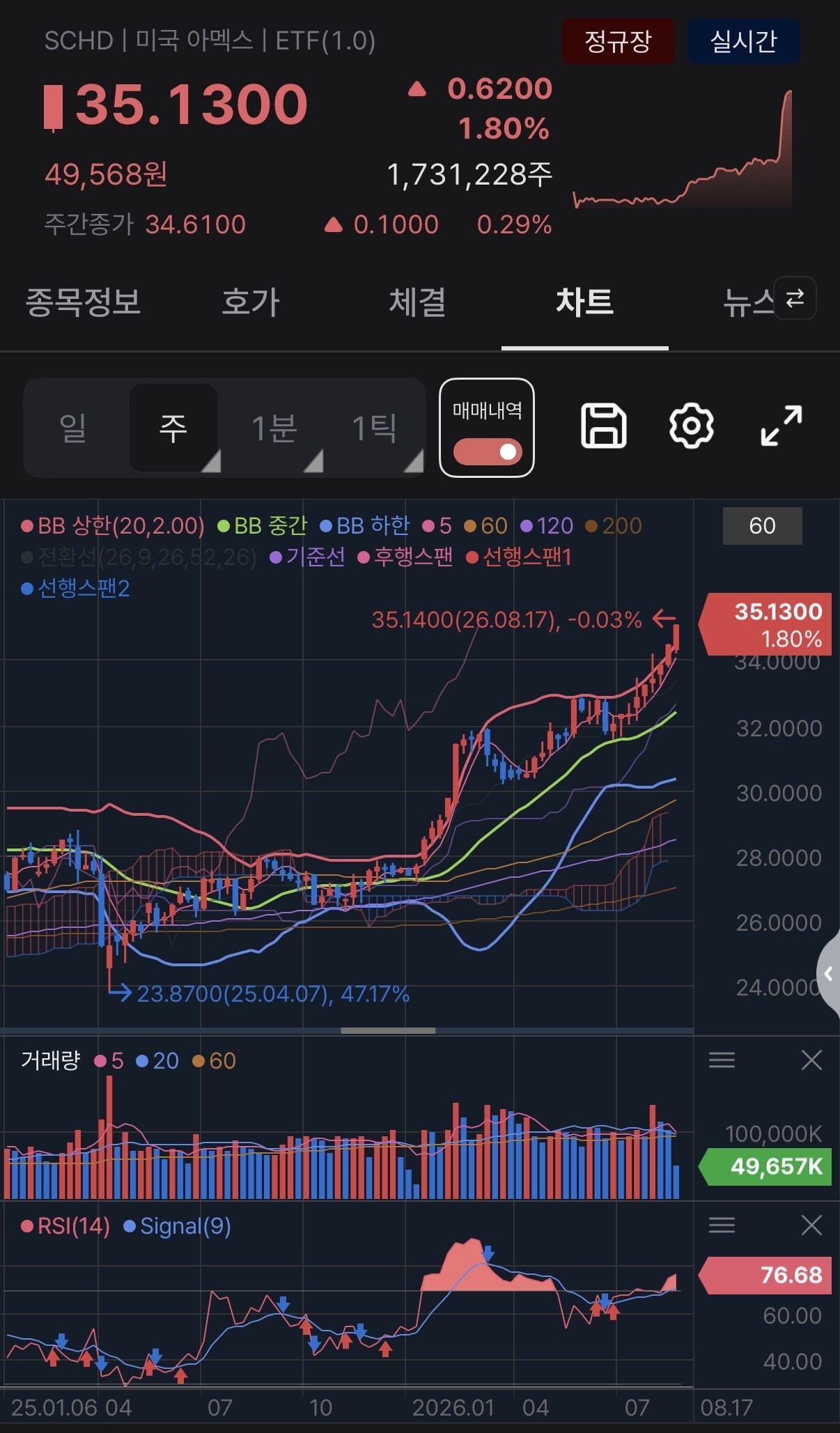Switch the chart to 1틱 interval
This screenshot has width=840, height=1433.
click(x=375, y=428)
